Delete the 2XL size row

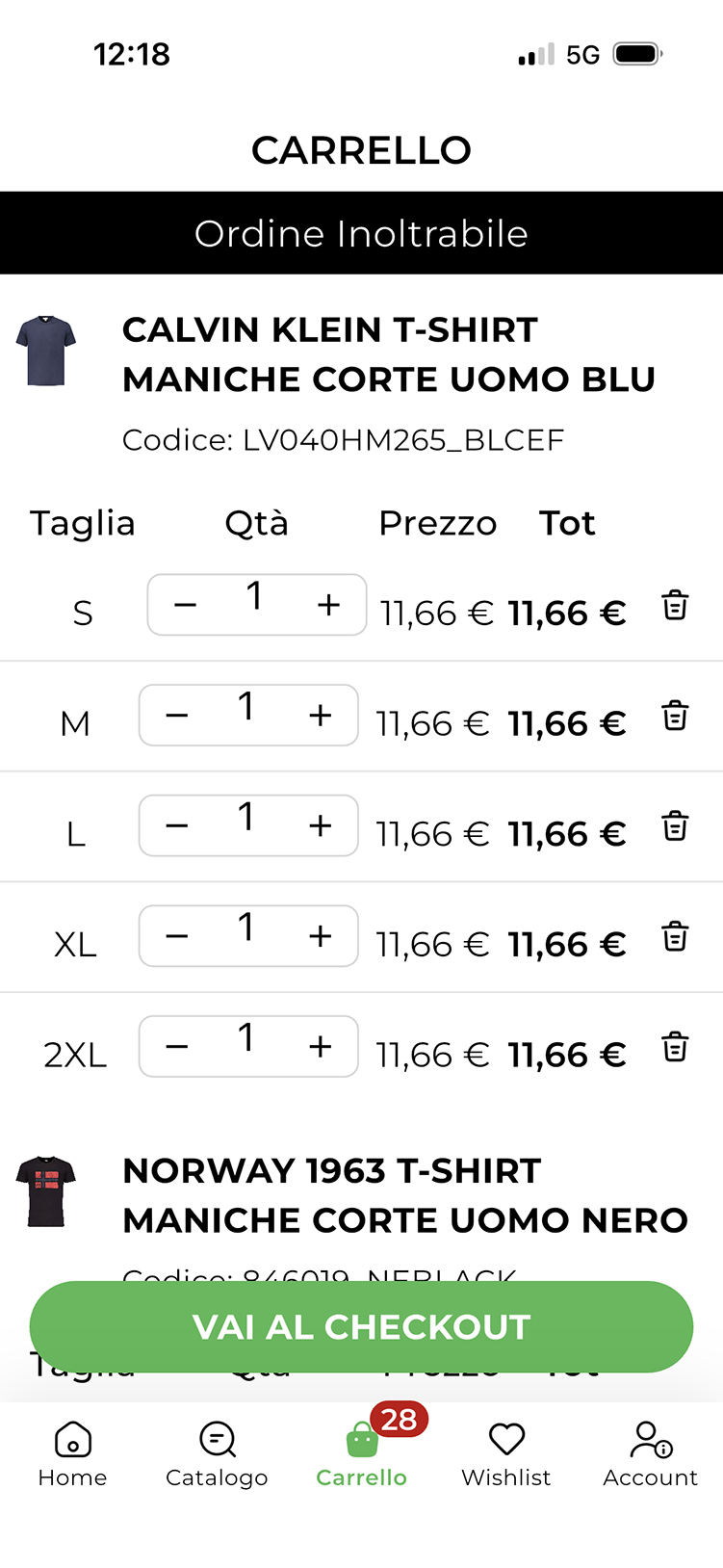click(675, 1047)
